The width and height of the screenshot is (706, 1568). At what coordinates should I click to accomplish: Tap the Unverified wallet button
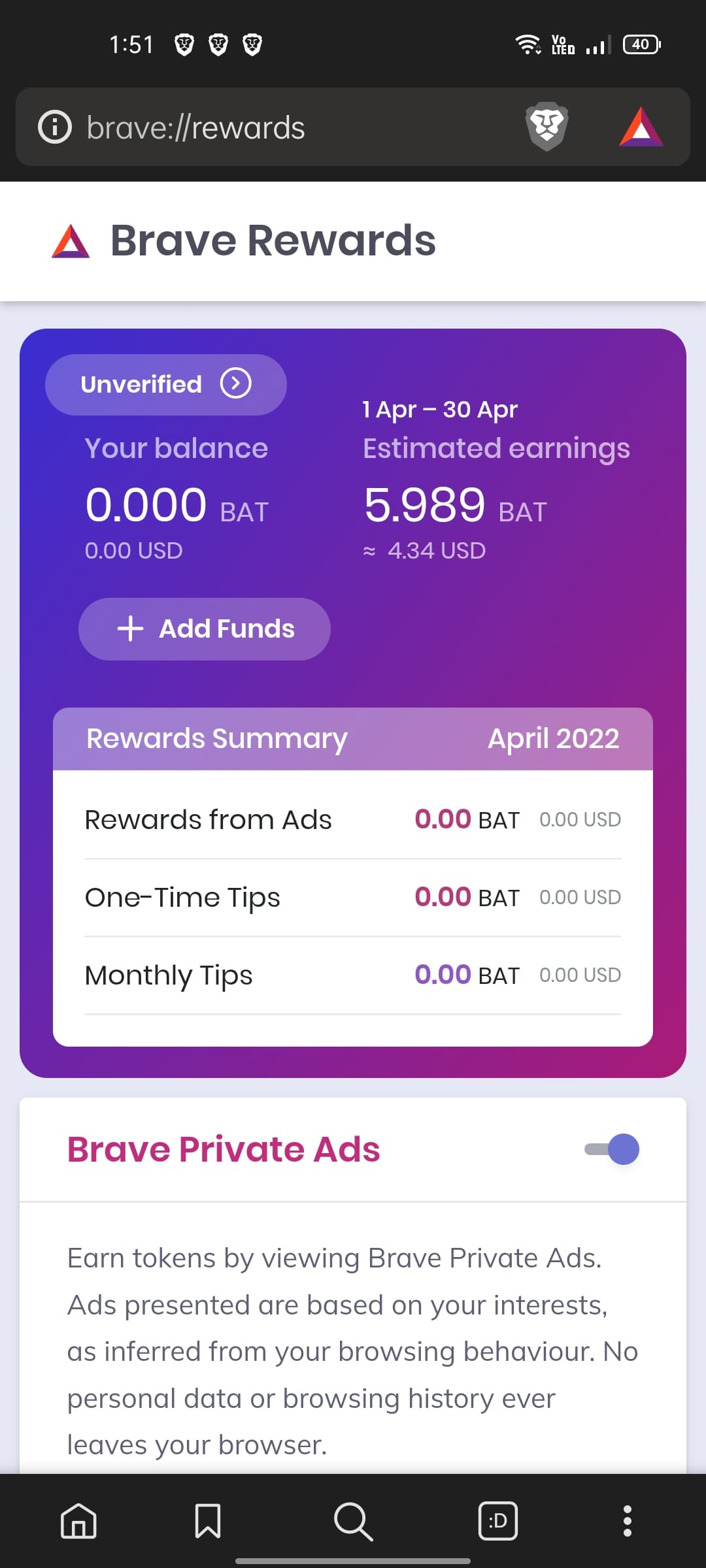(165, 384)
